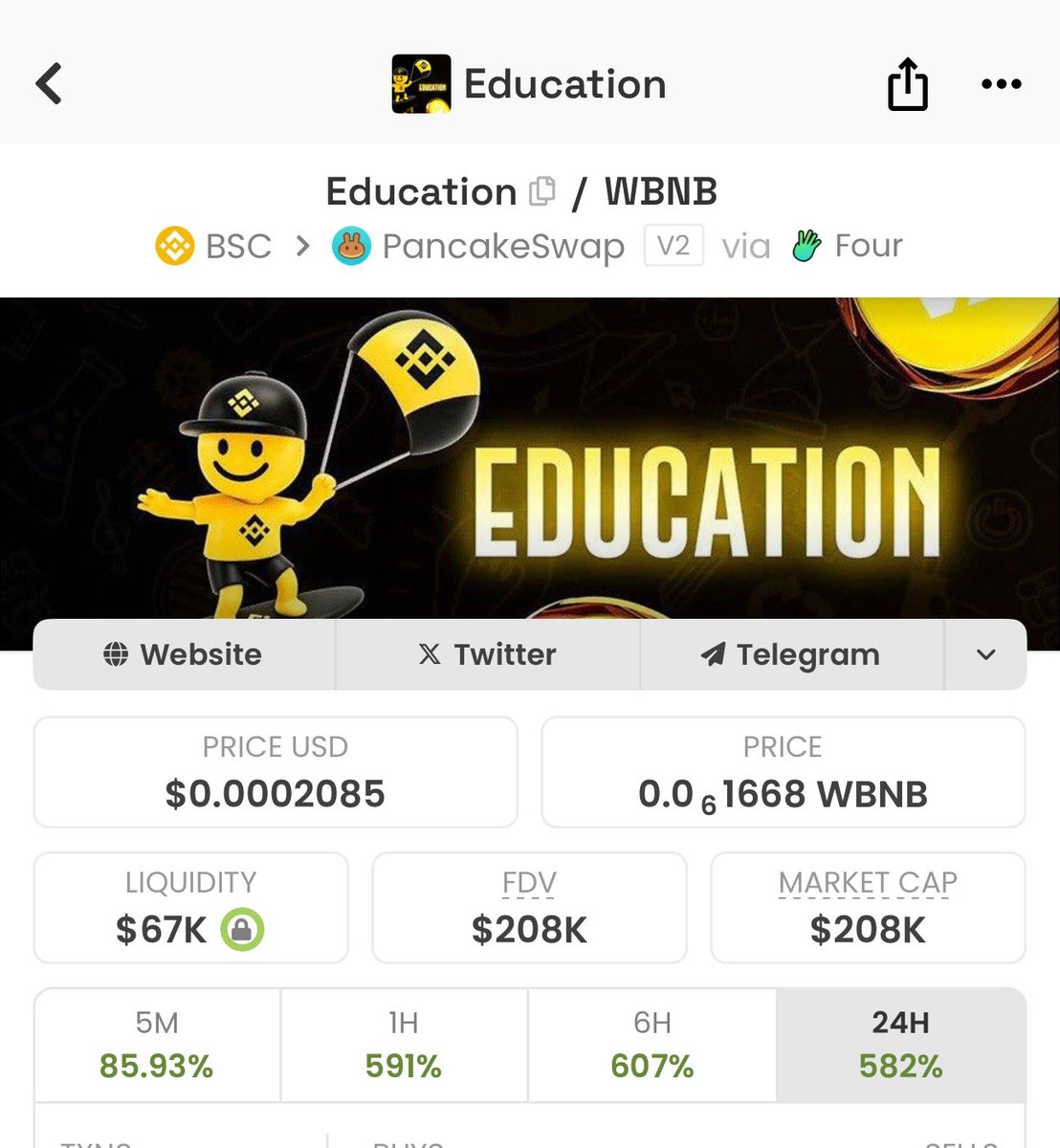
Task: Go back with the top-left arrow
Action: coord(50,84)
